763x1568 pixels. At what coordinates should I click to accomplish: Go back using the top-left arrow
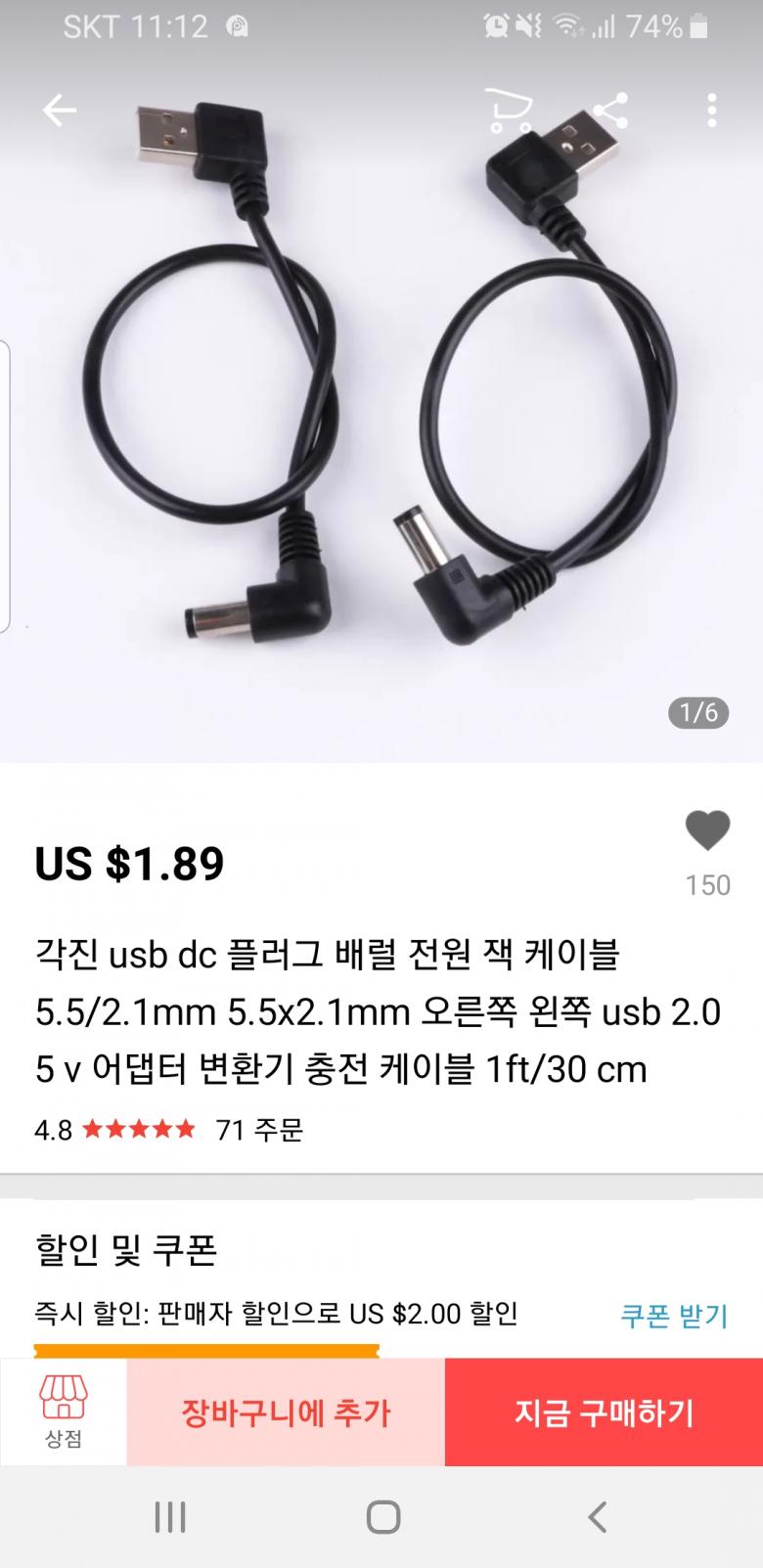click(x=59, y=111)
